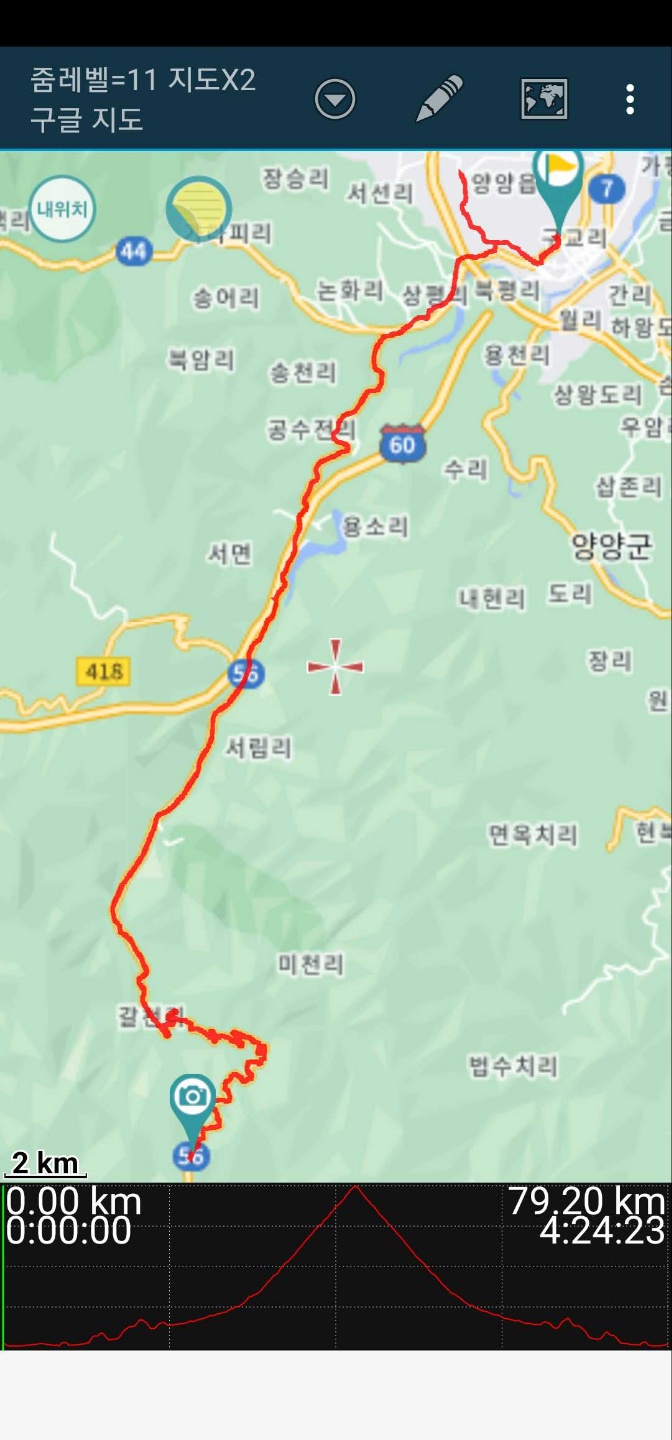Select the flag waypoint marker near 양양읍

[557, 176]
